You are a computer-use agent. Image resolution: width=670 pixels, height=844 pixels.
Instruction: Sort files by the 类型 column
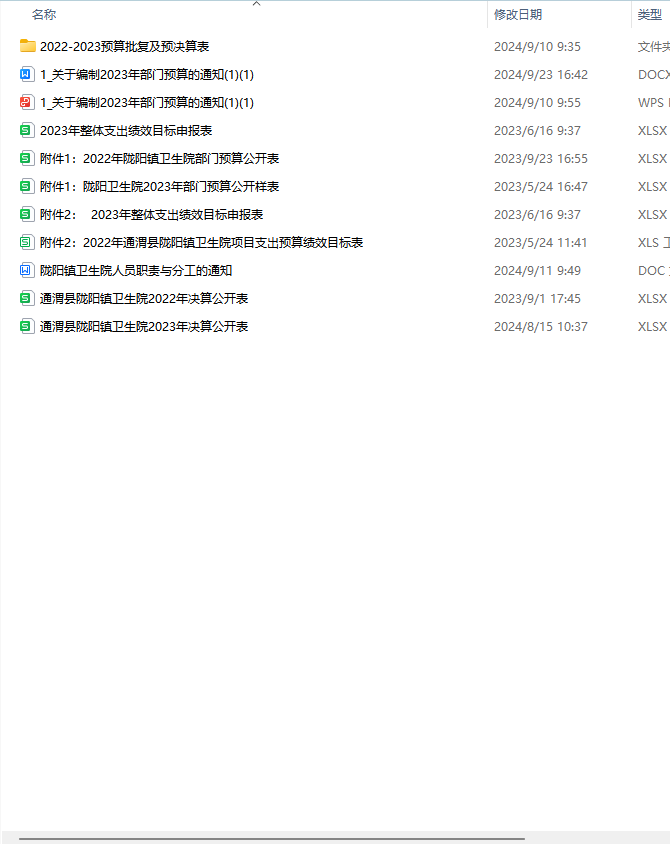[649, 14]
